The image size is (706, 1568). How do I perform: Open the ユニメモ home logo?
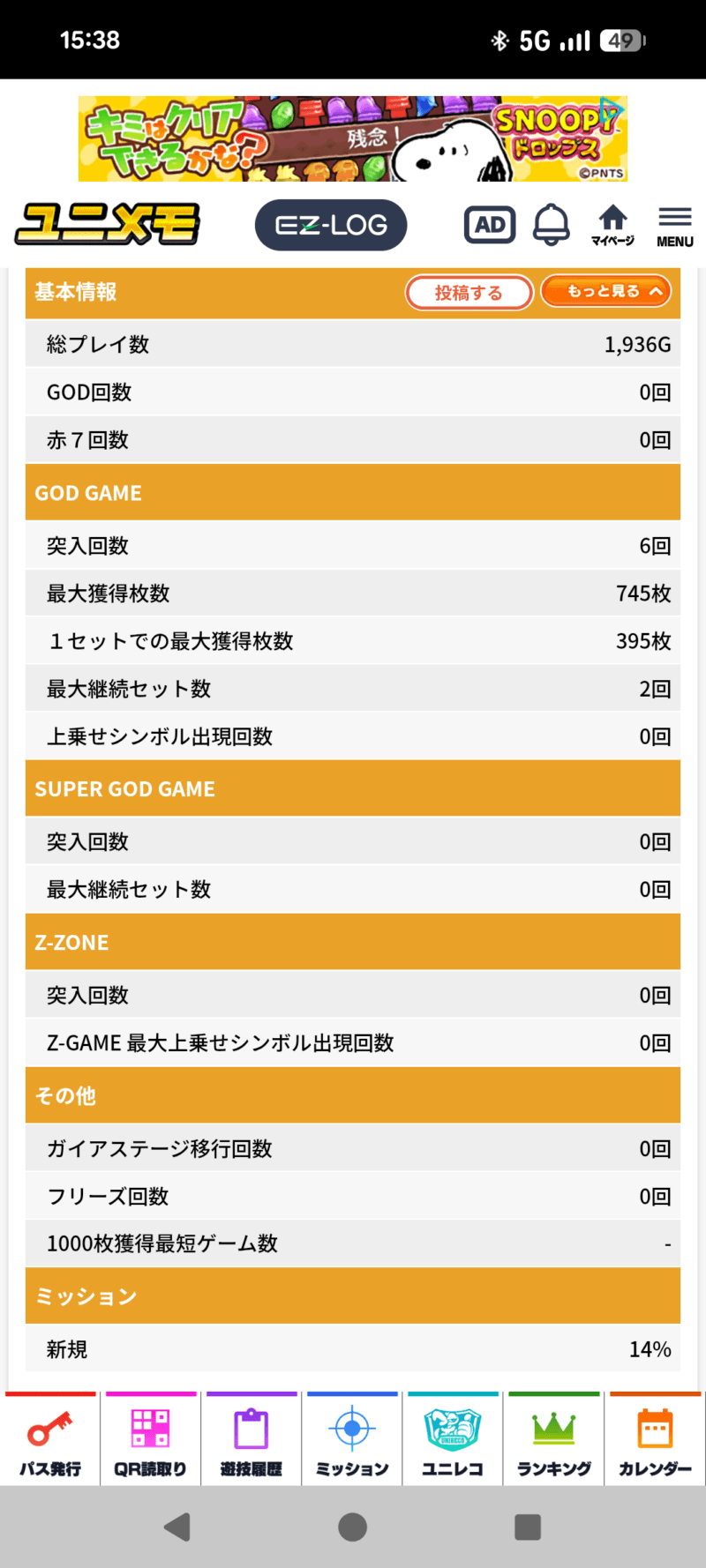coord(108,224)
